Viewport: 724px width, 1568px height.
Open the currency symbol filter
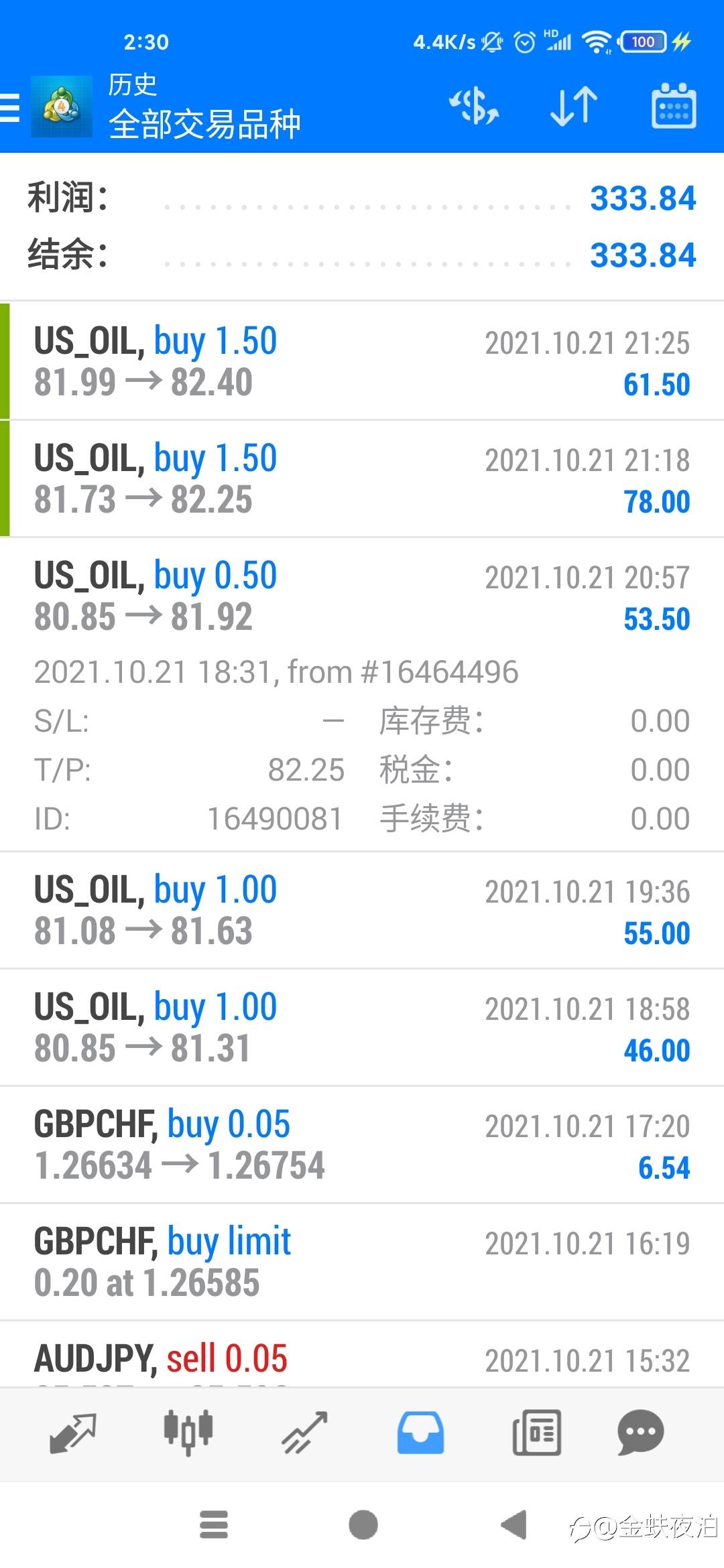pyautogui.click(x=474, y=107)
